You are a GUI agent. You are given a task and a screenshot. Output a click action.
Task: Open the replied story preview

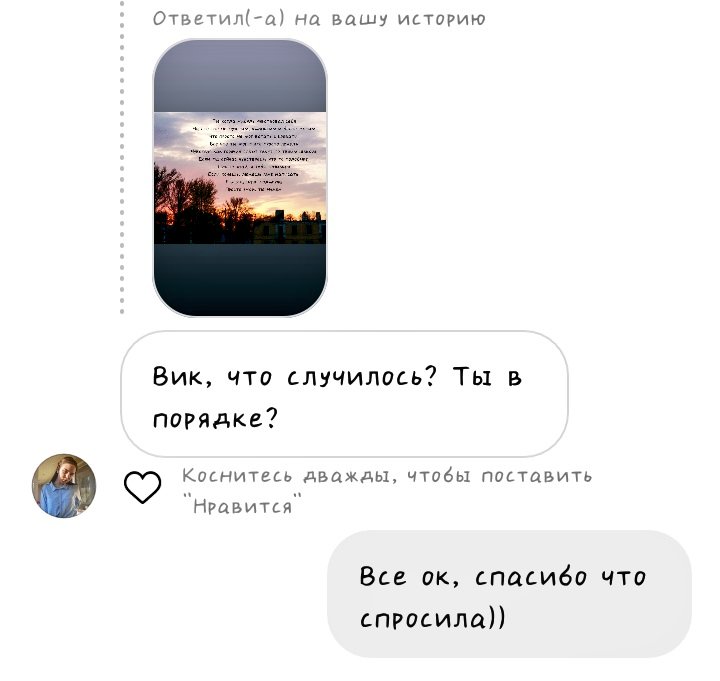[240, 178]
